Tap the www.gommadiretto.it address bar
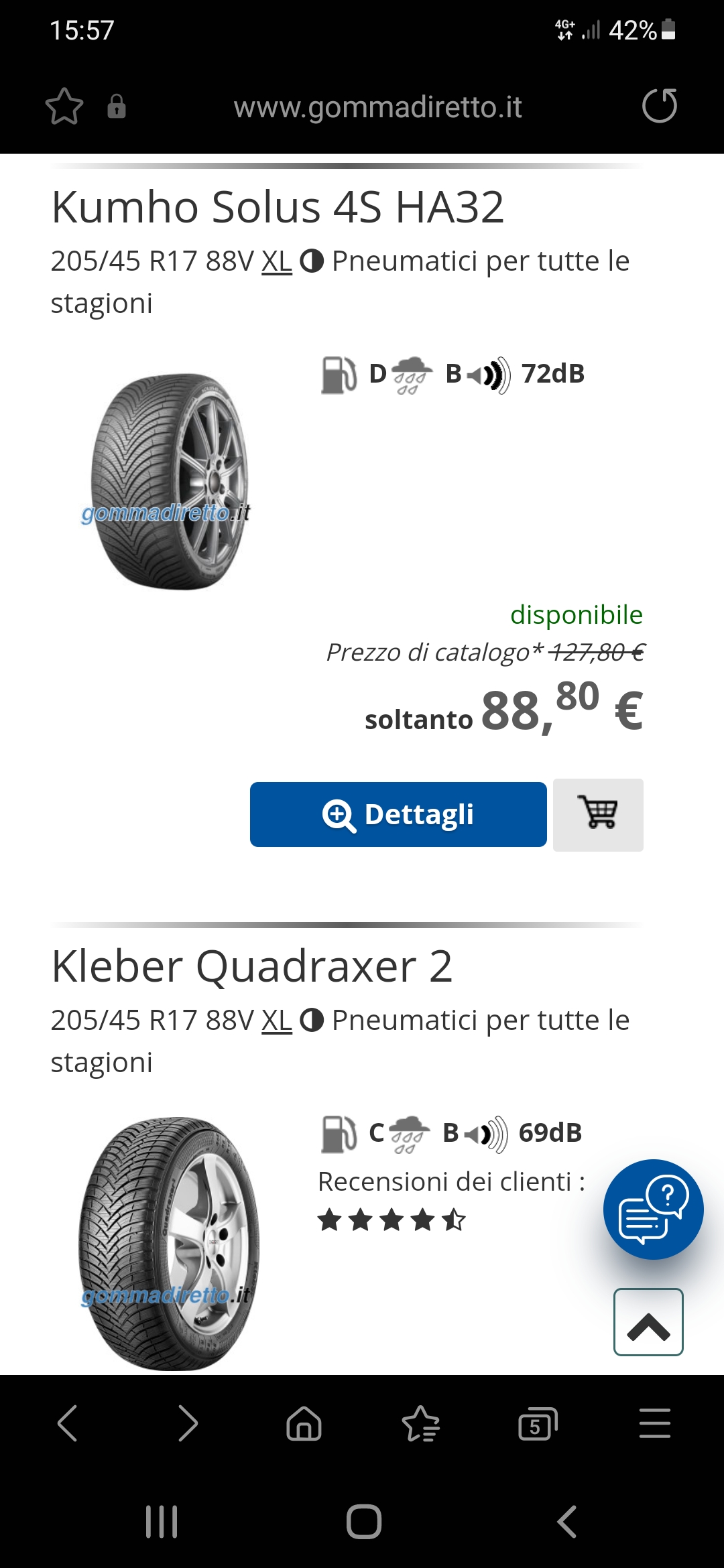724x1568 pixels. tap(377, 107)
